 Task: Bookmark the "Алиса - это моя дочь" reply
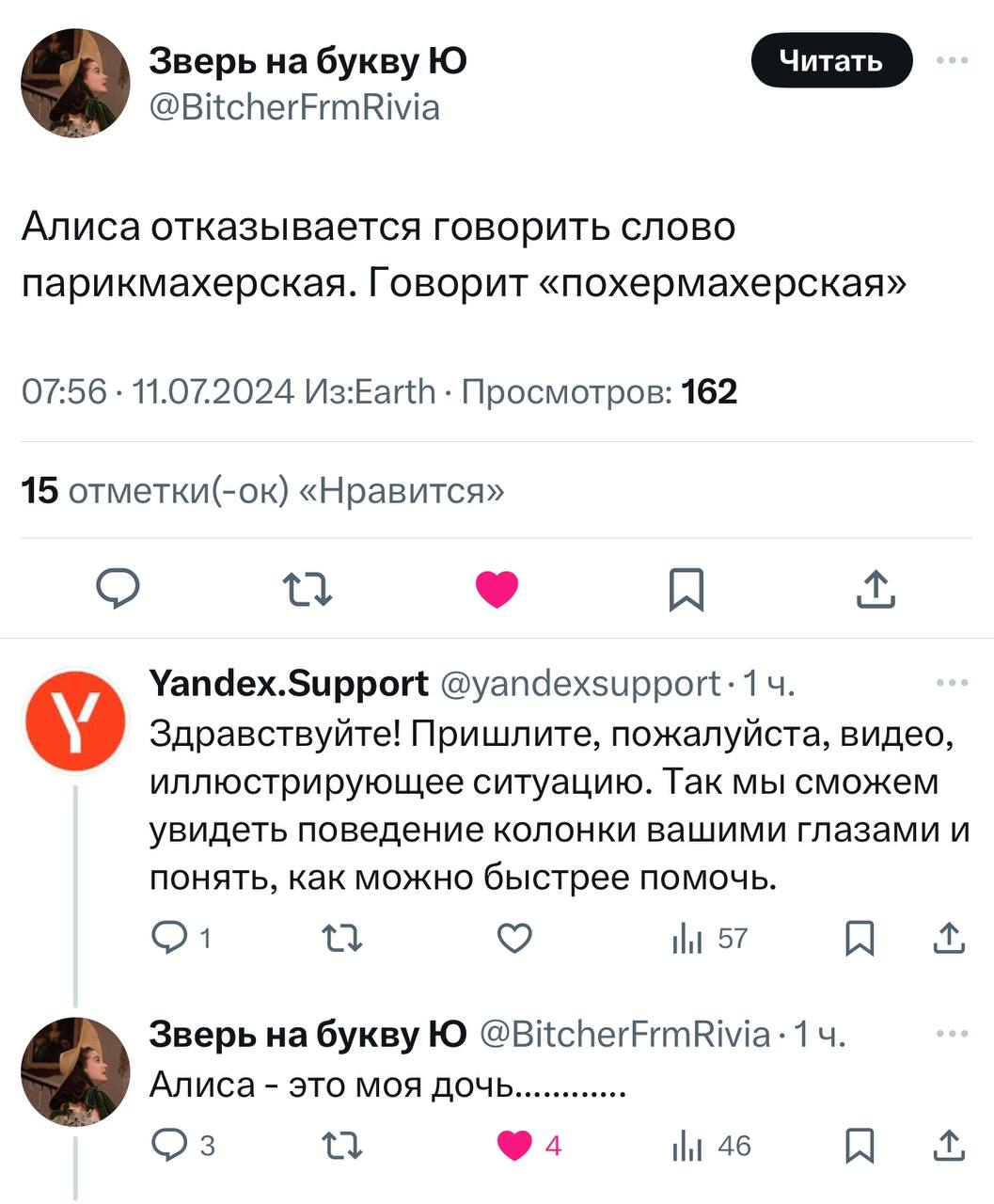click(860, 1146)
